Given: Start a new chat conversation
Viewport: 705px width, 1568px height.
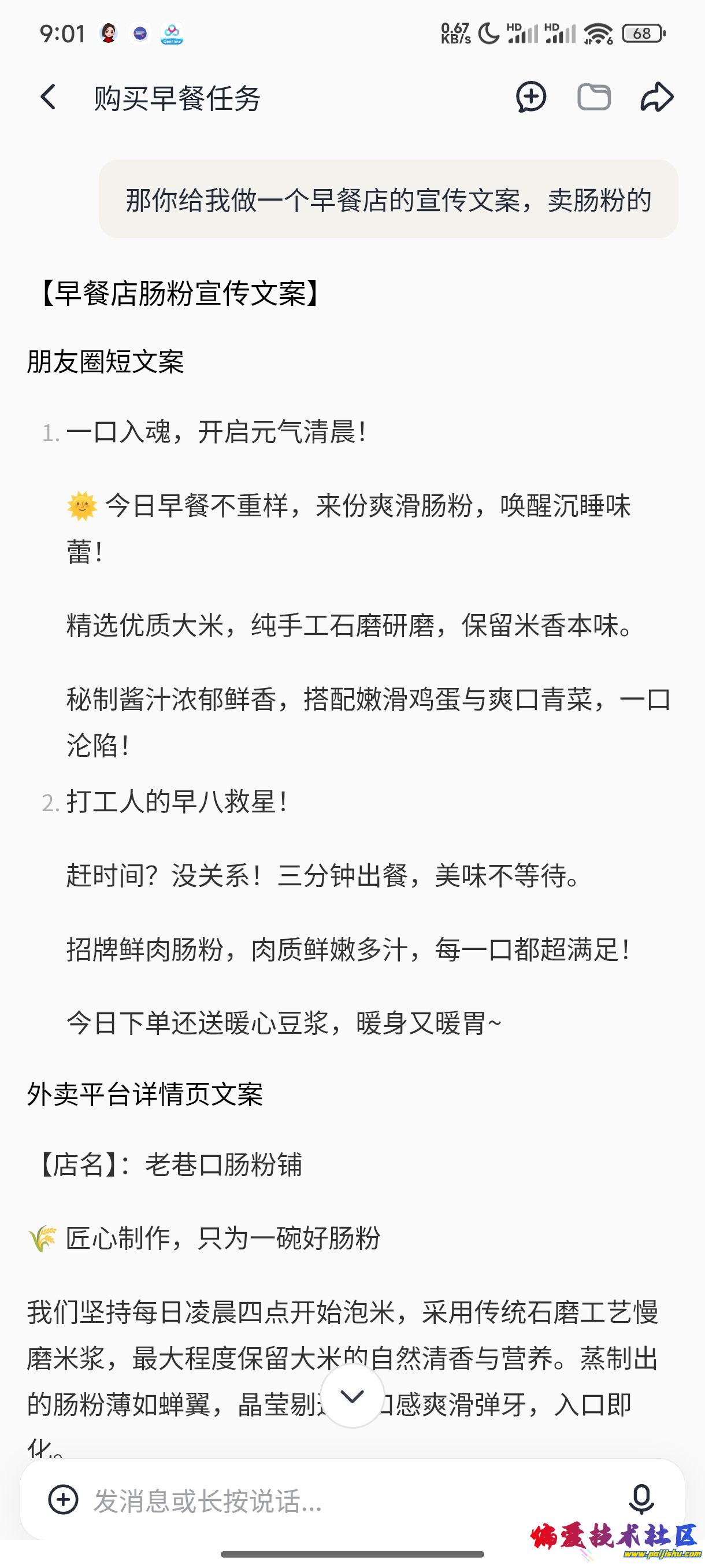Looking at the screenshot, I should 531,97.
